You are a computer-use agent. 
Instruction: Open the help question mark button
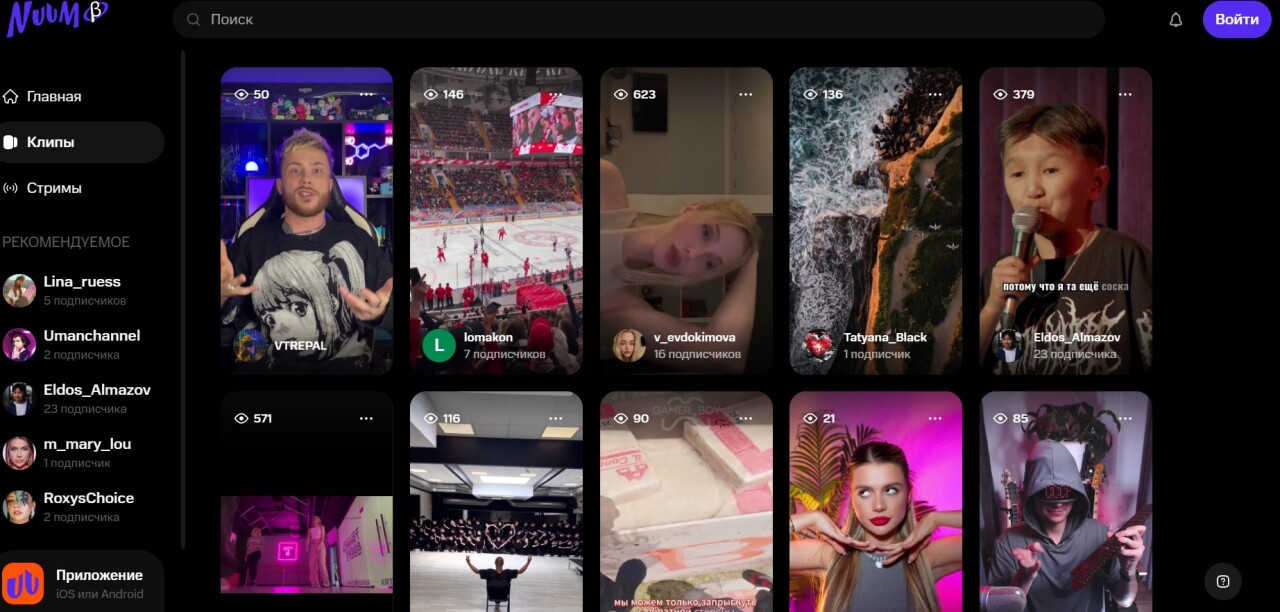point(1222,581)
